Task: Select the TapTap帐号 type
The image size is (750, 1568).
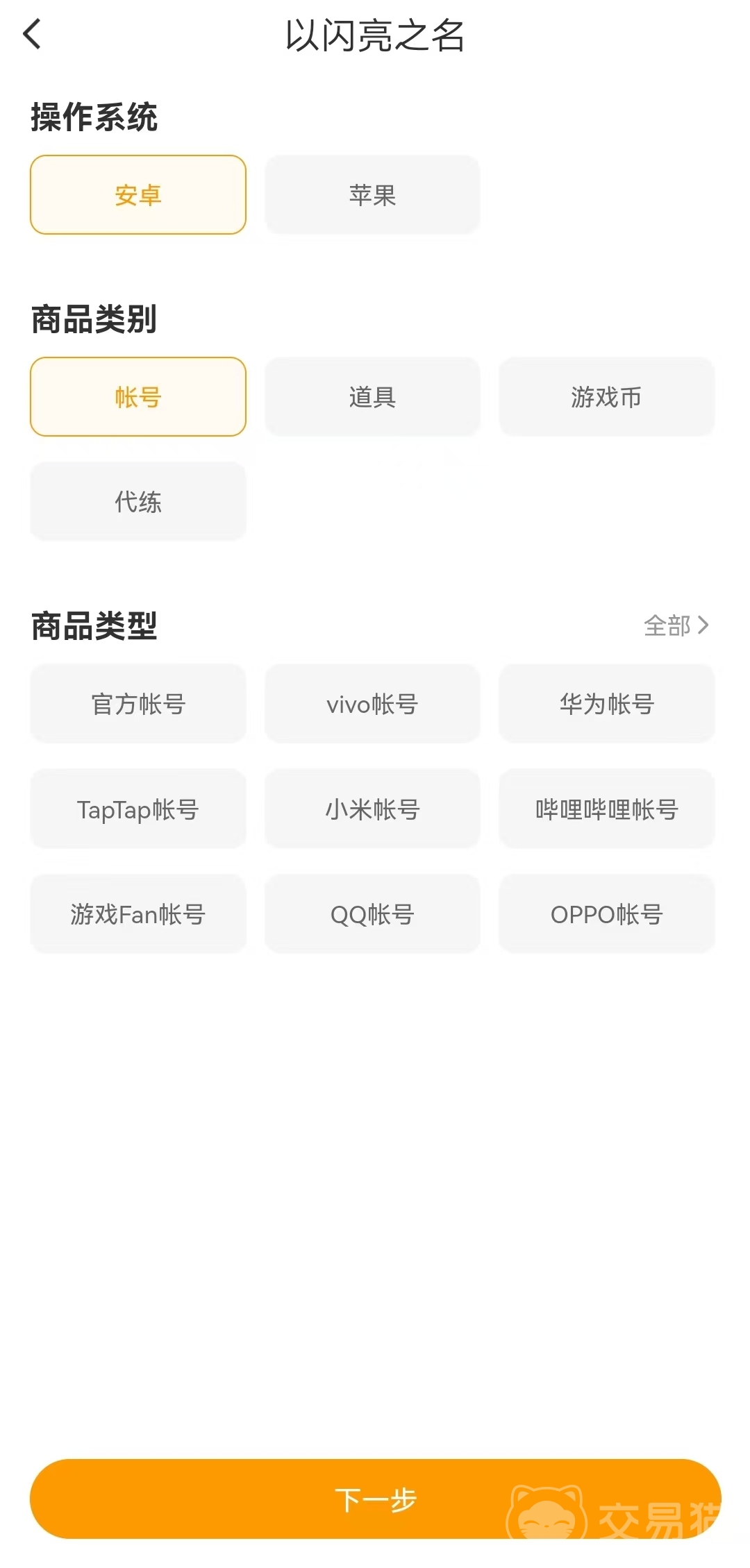Action: [x=138, y=809]
